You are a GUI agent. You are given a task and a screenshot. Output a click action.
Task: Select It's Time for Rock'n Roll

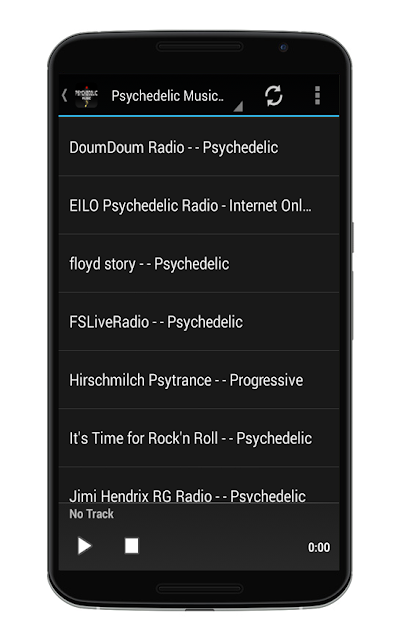point(199,438)
